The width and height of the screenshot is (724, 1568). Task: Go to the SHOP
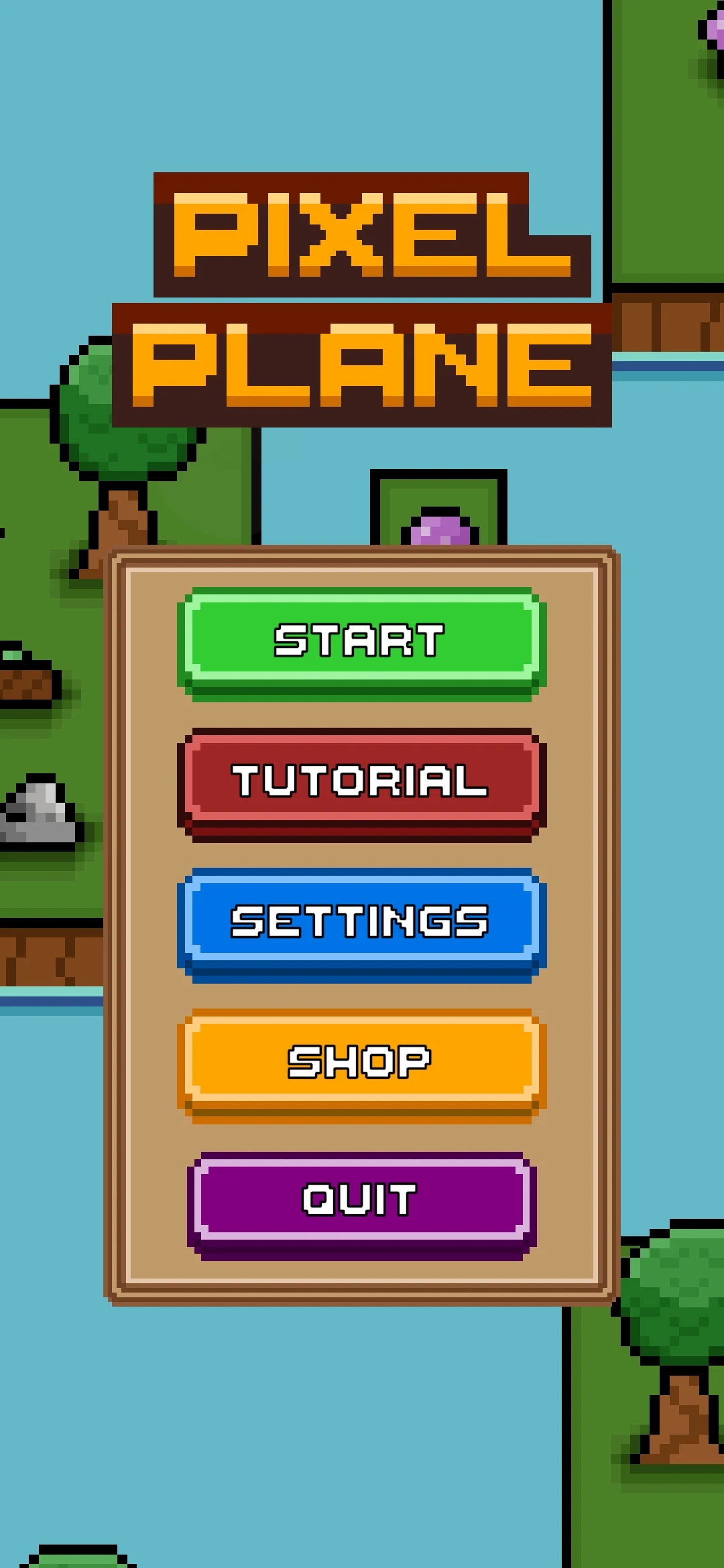point(362,1066)
